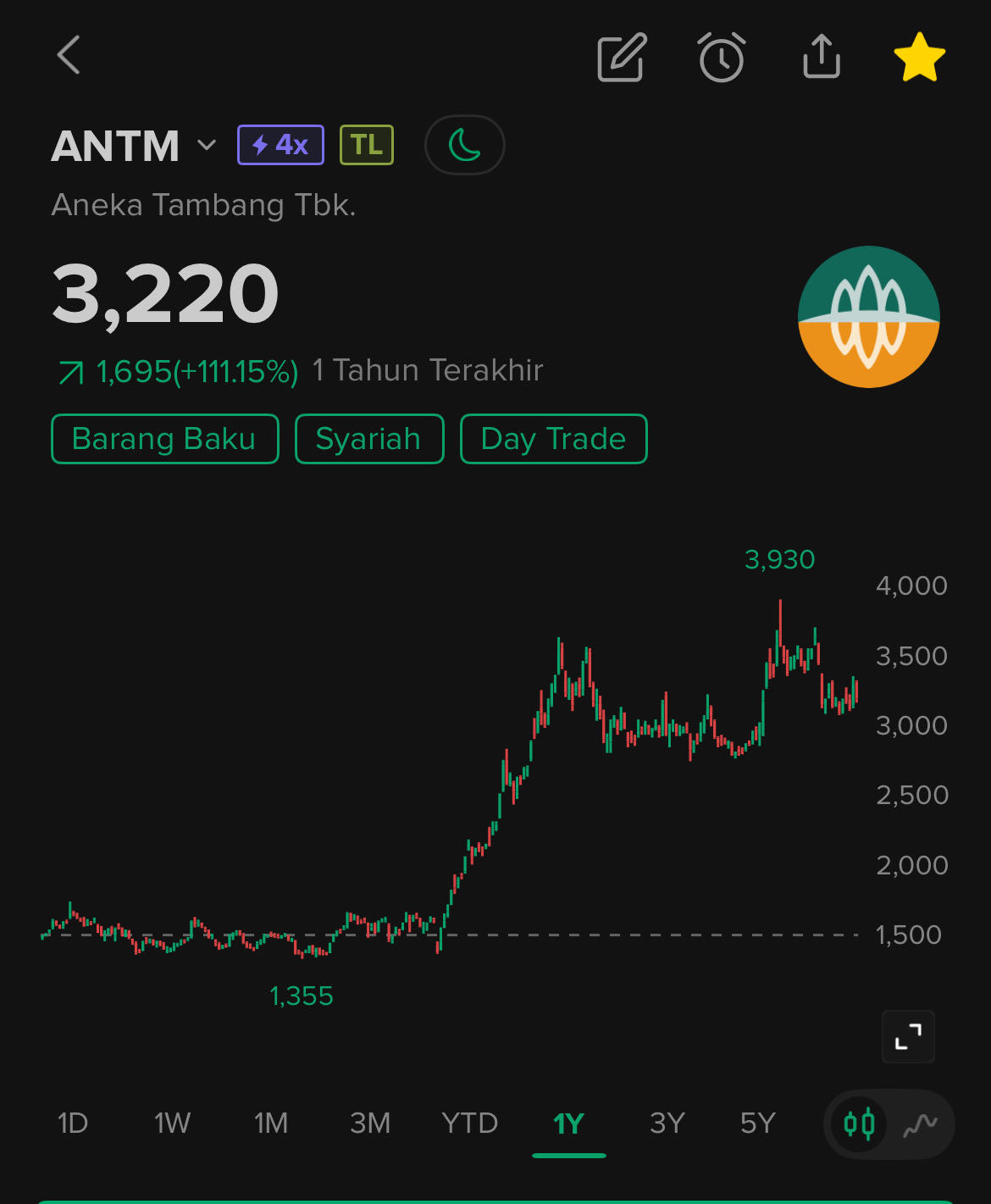Toggle the moon night mode button
This screenshot has width=991, height=1204.
pos(464,145)
